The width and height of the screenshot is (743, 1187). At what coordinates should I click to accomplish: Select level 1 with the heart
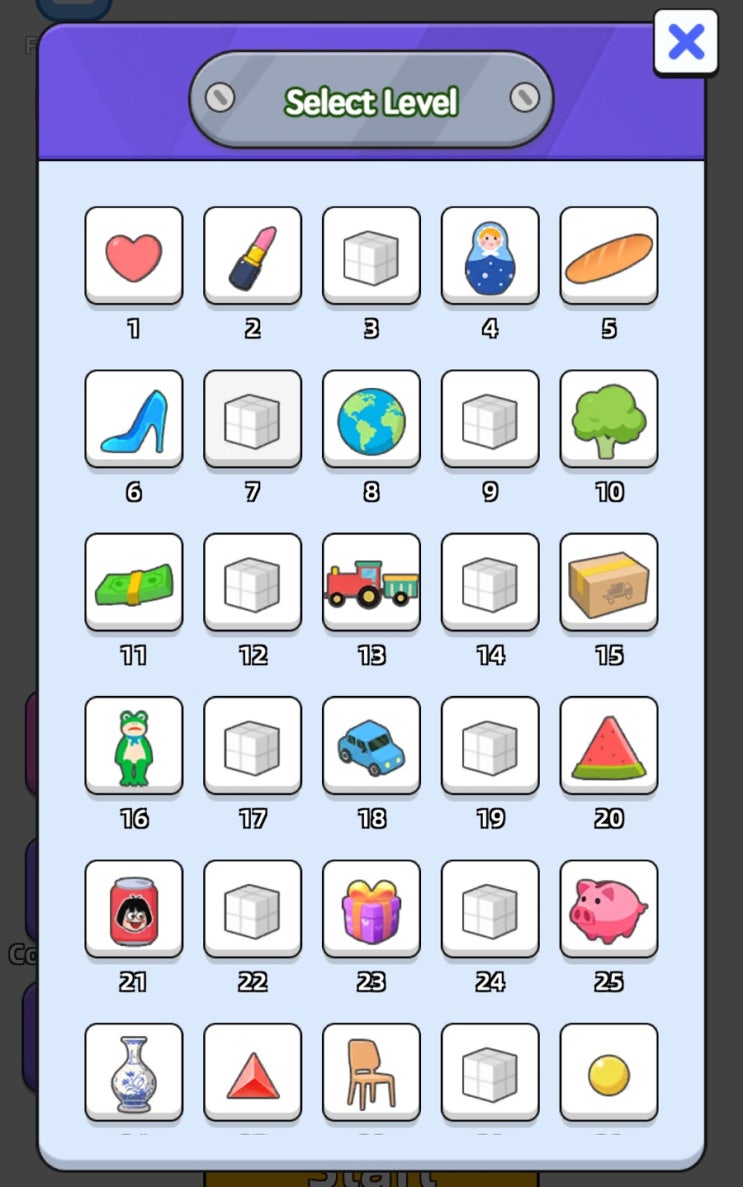[134, 256]
